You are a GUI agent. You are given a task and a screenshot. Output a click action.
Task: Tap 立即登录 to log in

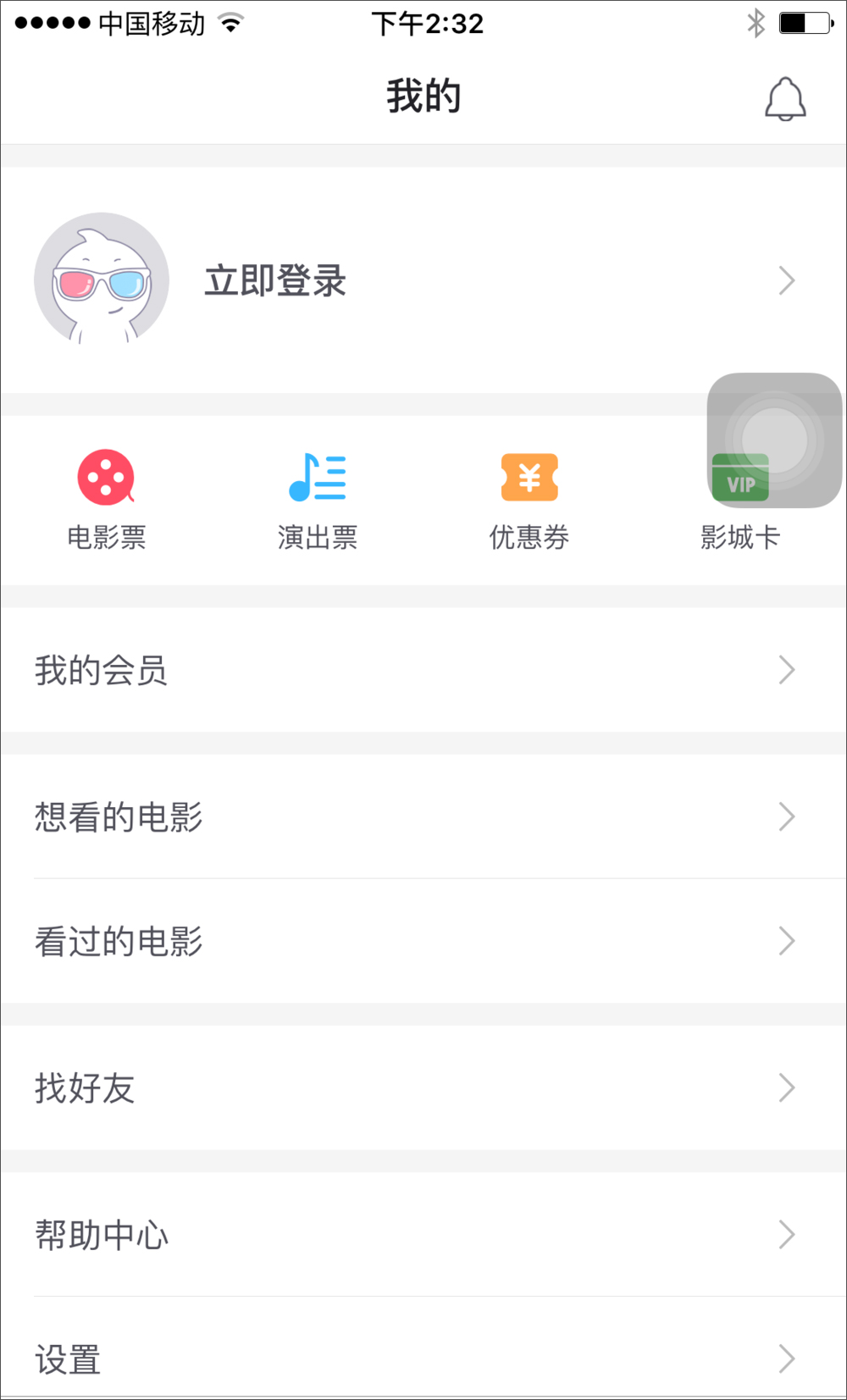click(275, 280)
